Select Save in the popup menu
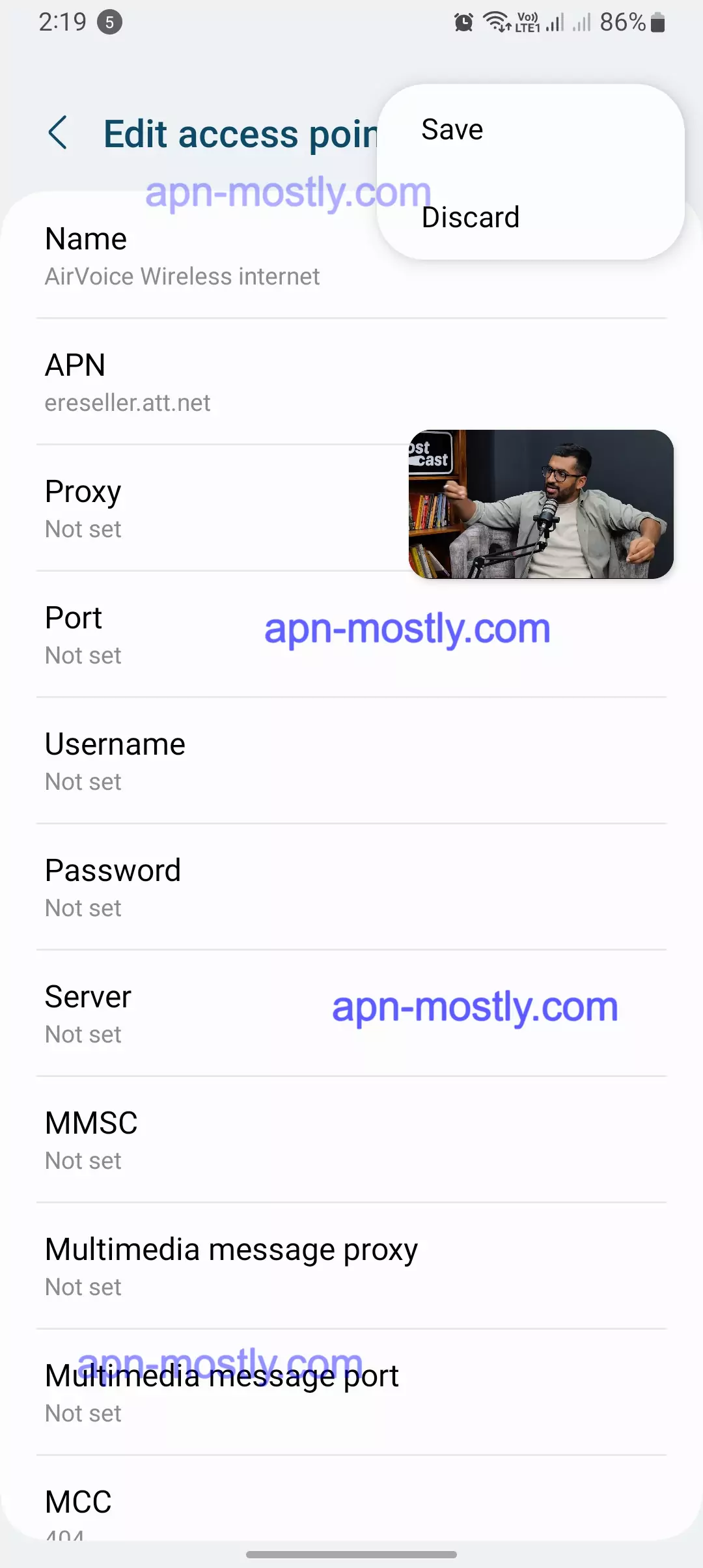Image resolution: width=703 pixels, height=1568 pixels. [452, 130]
